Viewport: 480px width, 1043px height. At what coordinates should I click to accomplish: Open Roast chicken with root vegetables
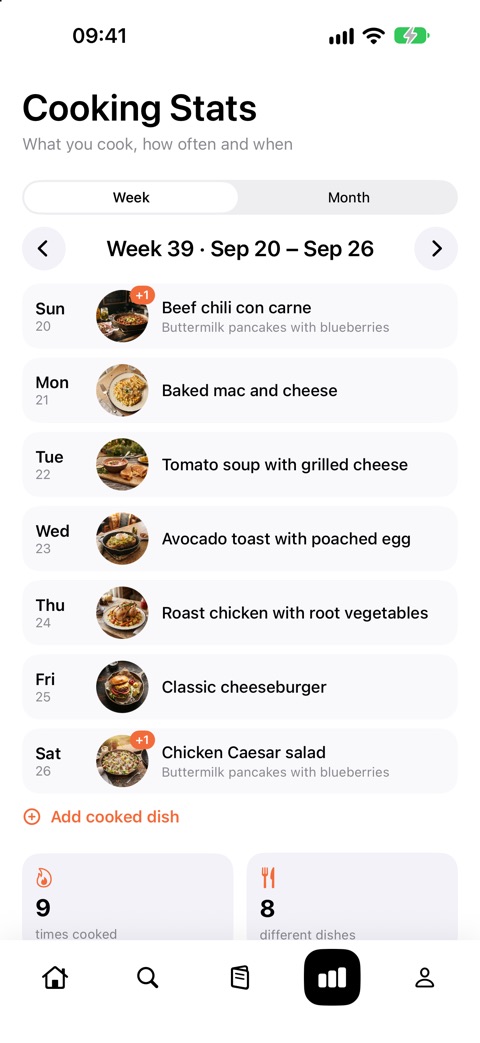240,613
